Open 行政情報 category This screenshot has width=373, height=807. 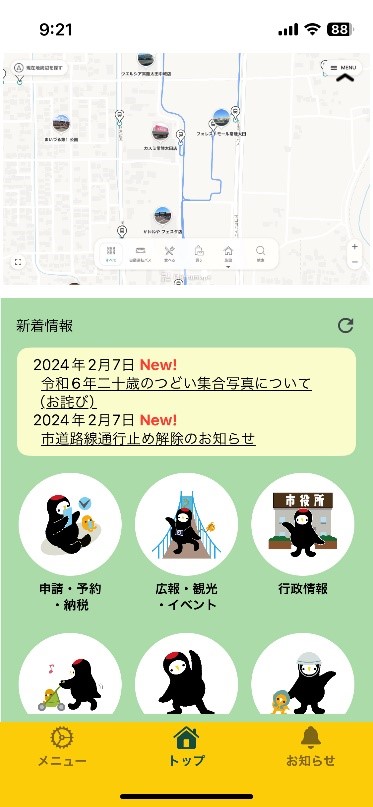pos(303,534)
